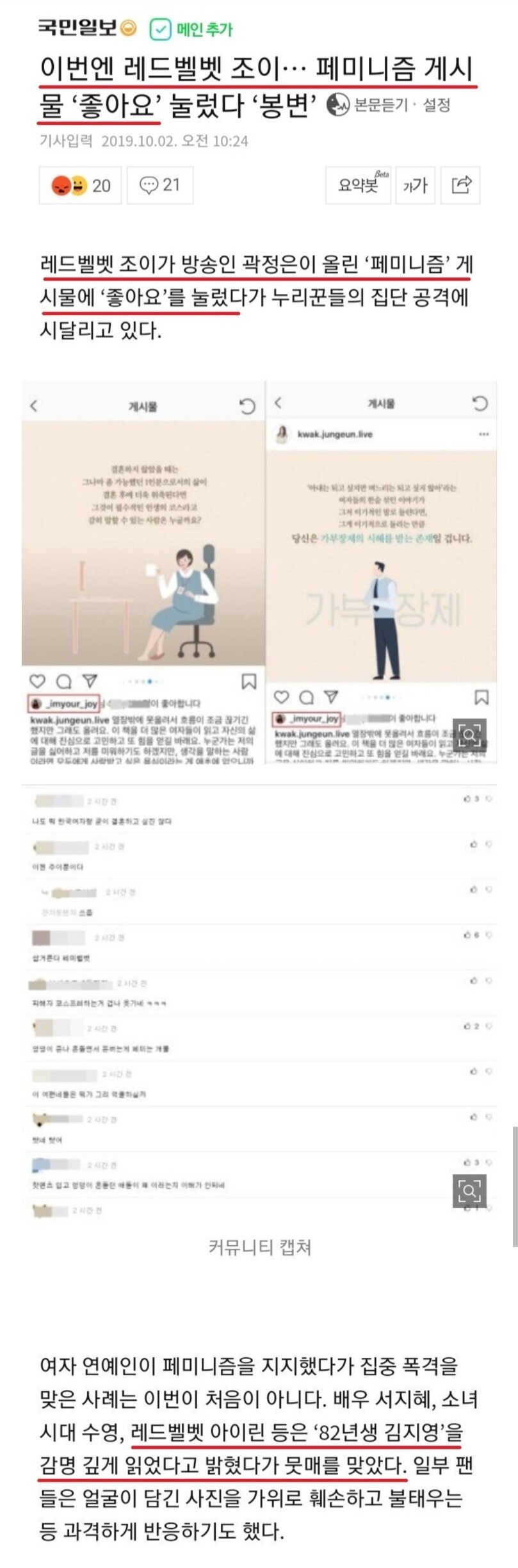Open 설정 next to 본문듣기
The height and width of the screenshot is (1568, 518).
(x=437, y=104)
